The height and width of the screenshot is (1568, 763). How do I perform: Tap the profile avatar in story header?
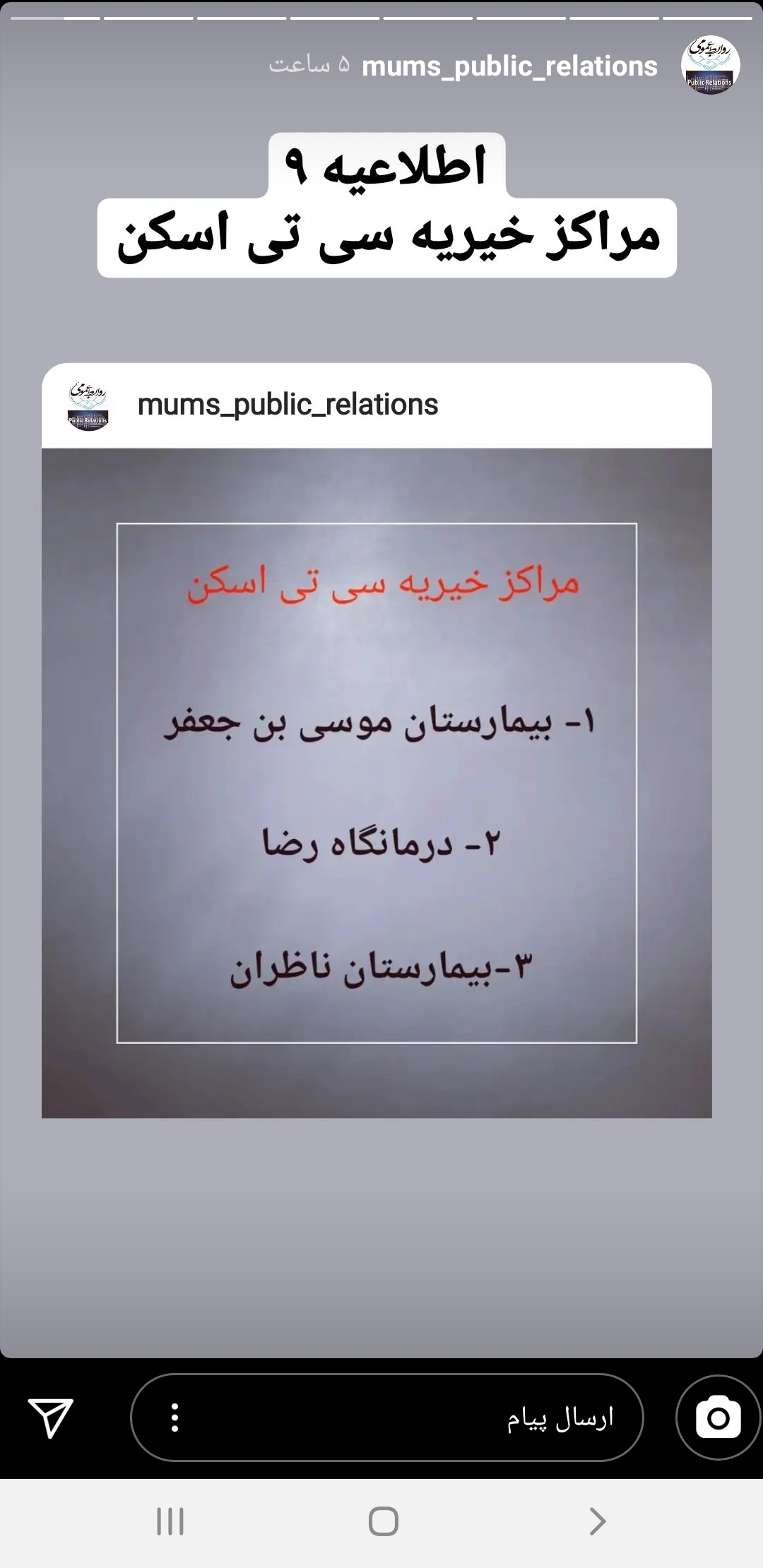click(710, 65)
